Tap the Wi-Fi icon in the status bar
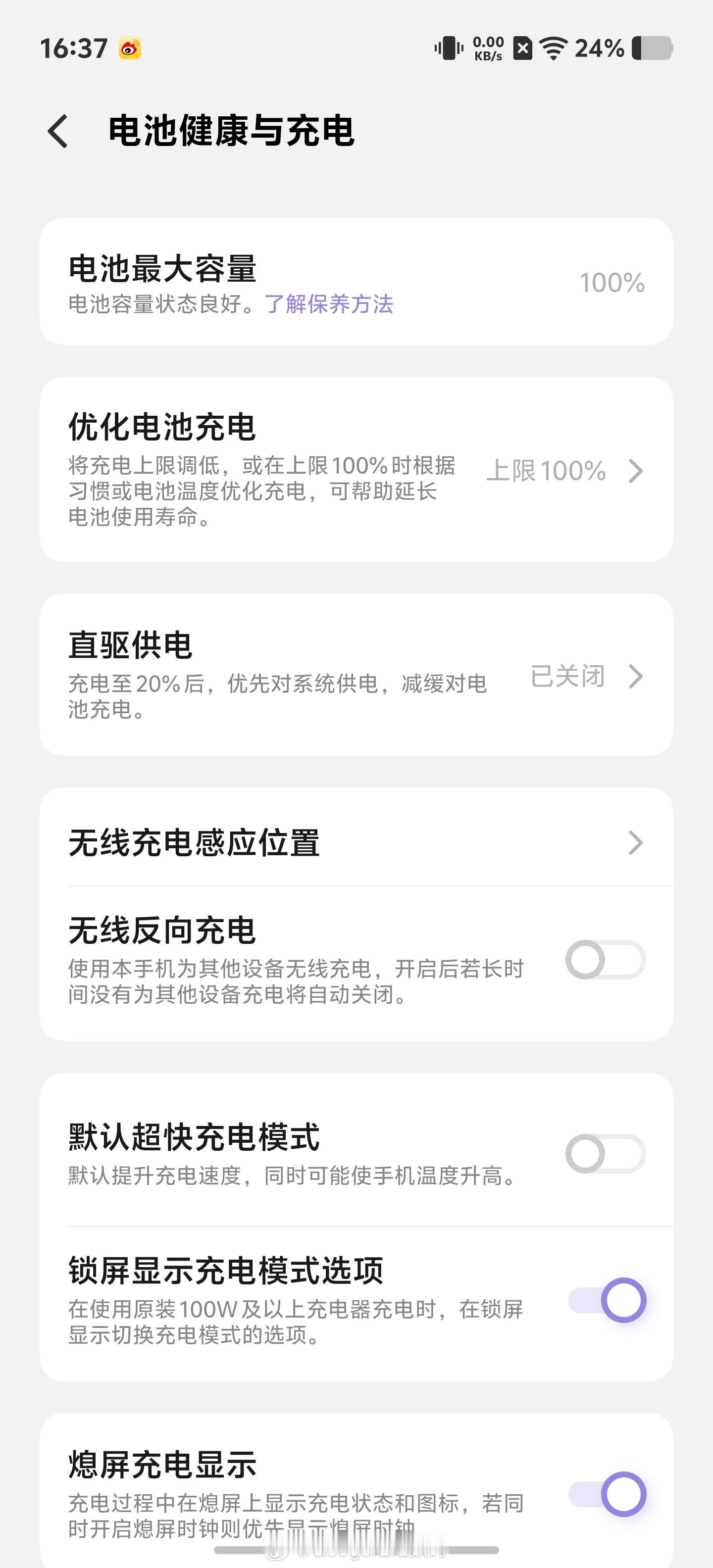The height and width of the screenshot is (1568, 713). [553, 49]
